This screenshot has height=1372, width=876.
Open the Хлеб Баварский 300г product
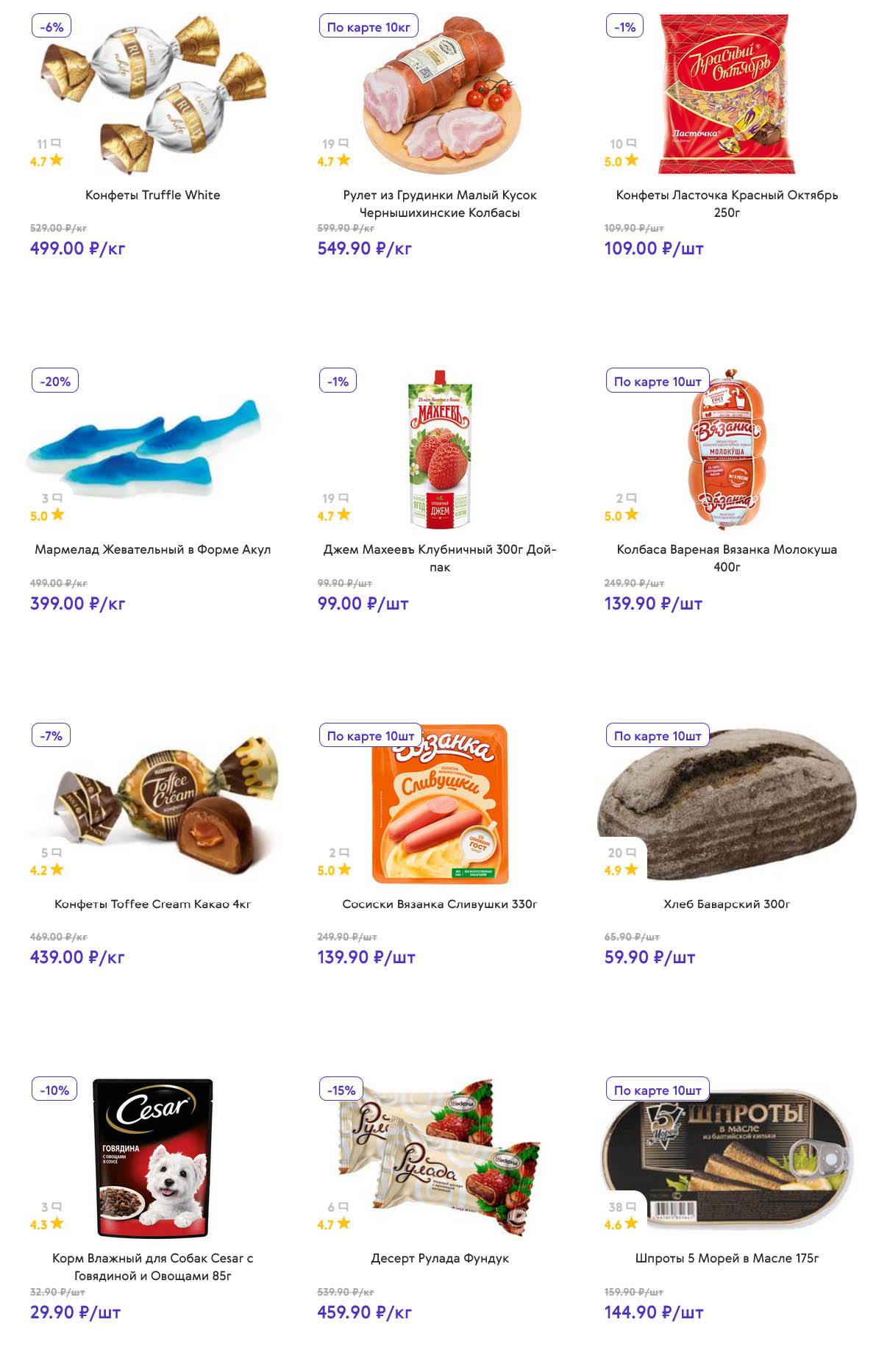(x=727, y=904)
